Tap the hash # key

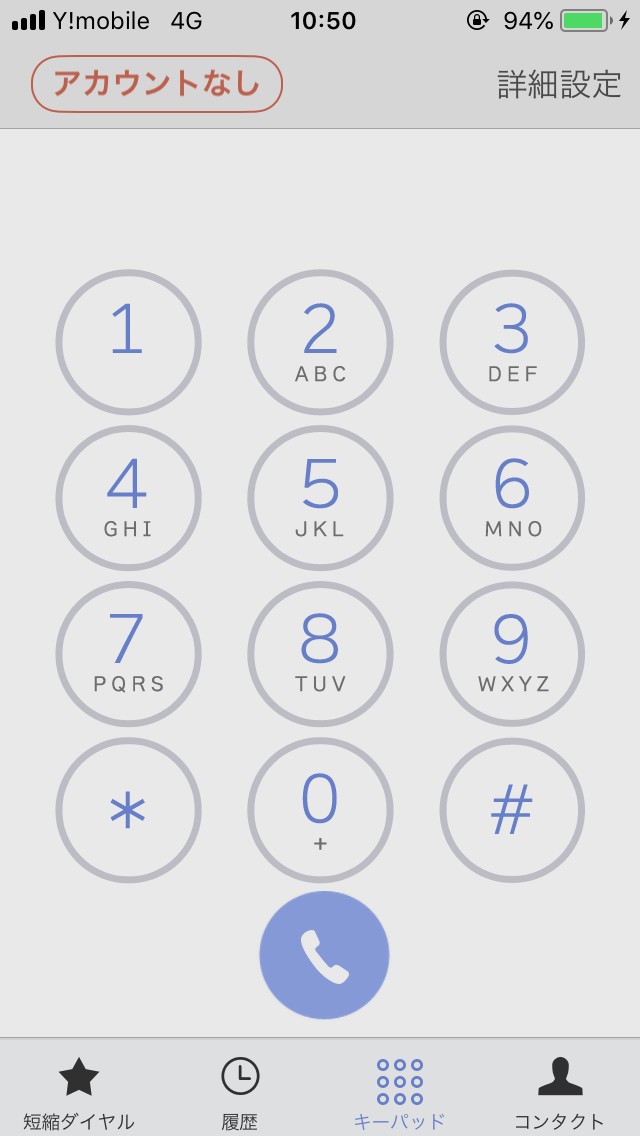pyautogui.click(x=512, y=810)
